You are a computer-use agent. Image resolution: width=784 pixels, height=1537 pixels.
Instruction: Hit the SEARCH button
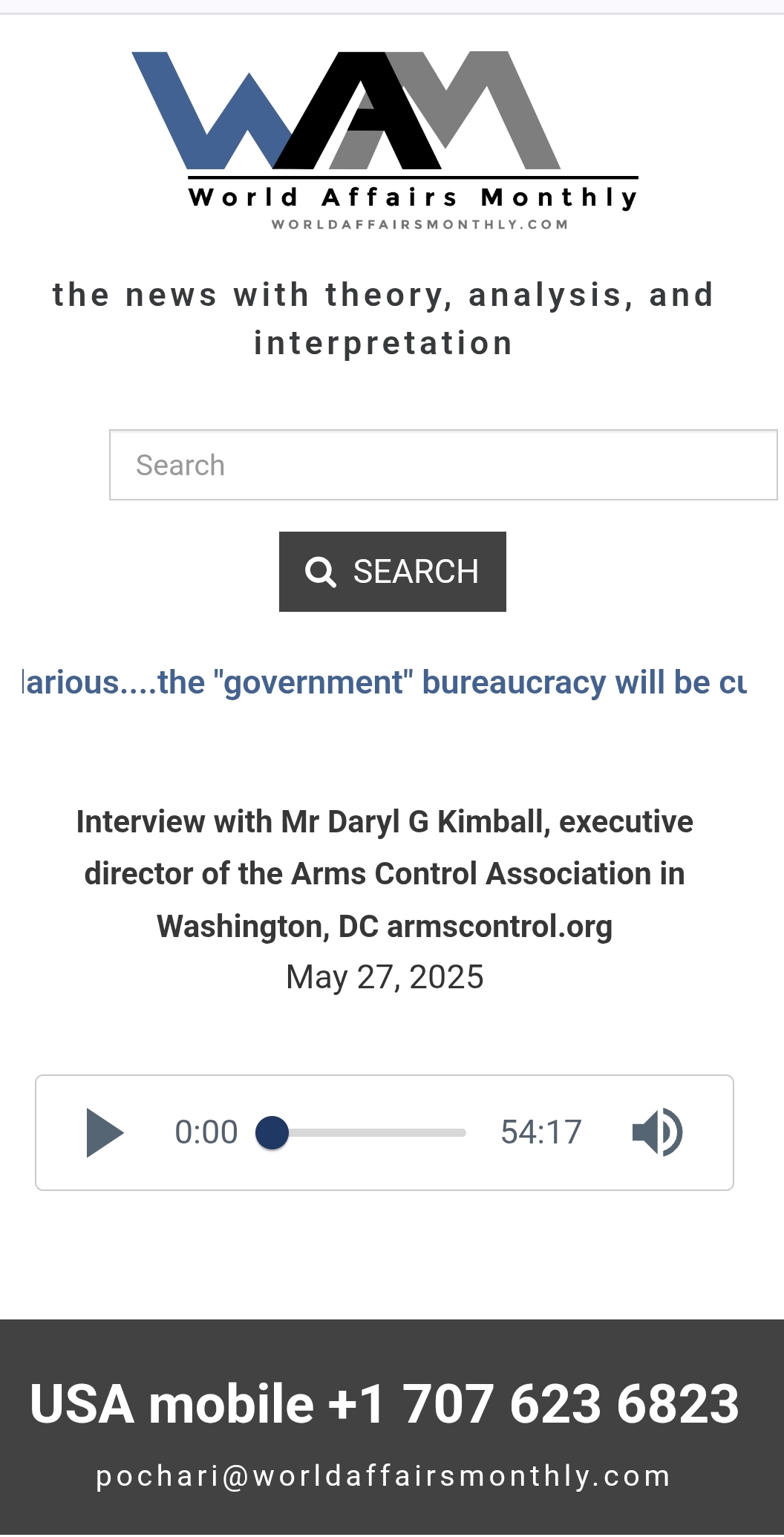click(x=392, y=572)
